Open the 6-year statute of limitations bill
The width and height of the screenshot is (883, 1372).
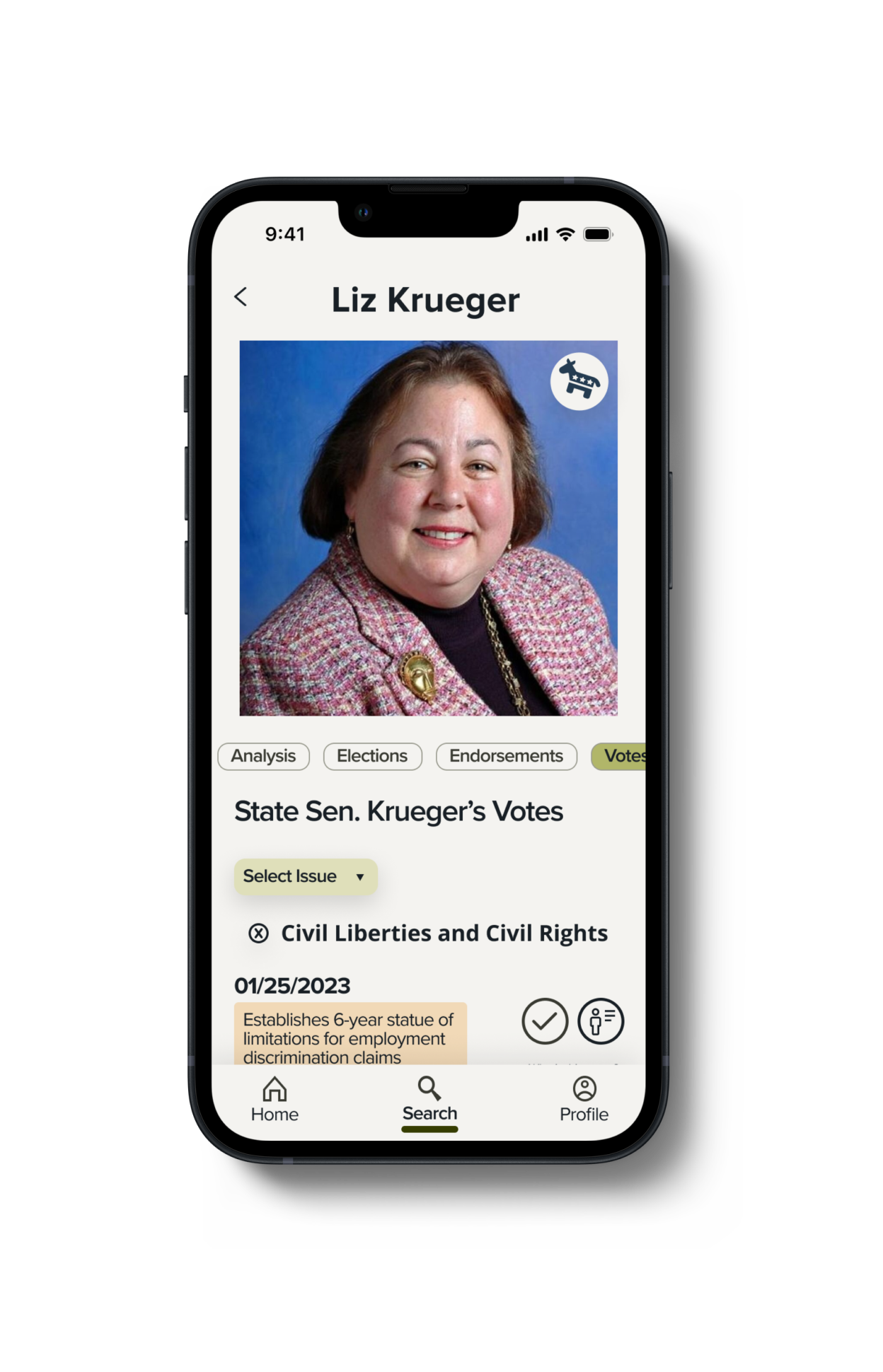pos(350,1036)
